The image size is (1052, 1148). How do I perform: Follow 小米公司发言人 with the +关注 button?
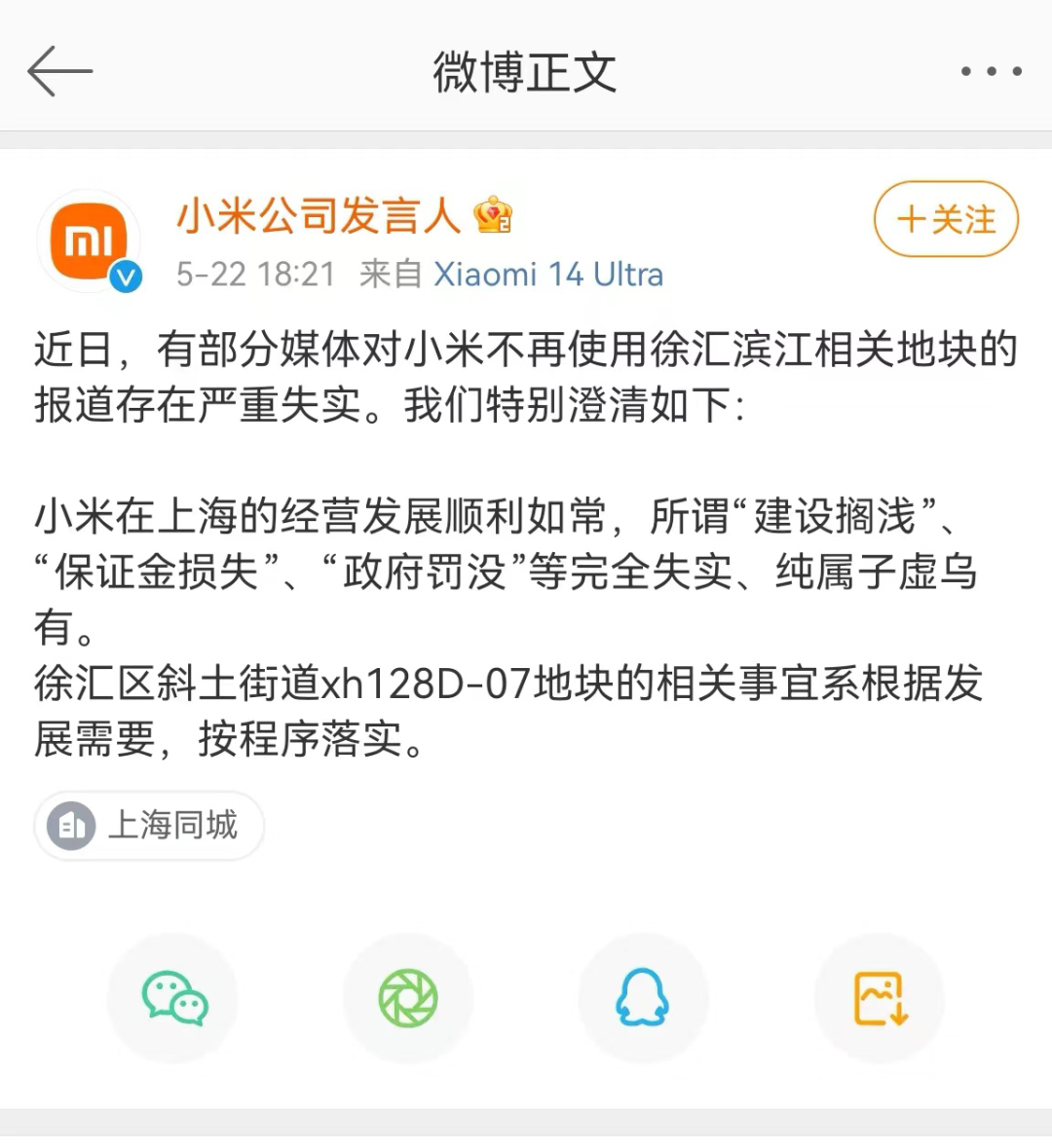[946, 219]
